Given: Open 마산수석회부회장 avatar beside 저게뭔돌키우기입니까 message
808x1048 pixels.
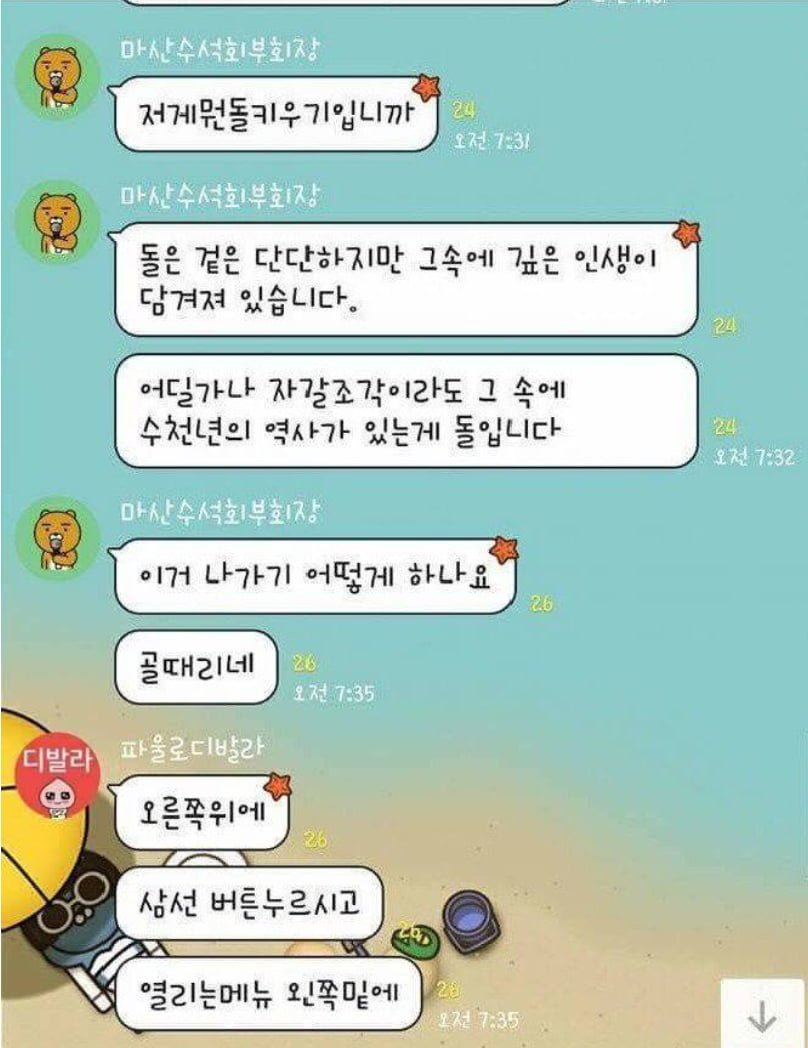Looking at the screenshot, I should point(58,77).
